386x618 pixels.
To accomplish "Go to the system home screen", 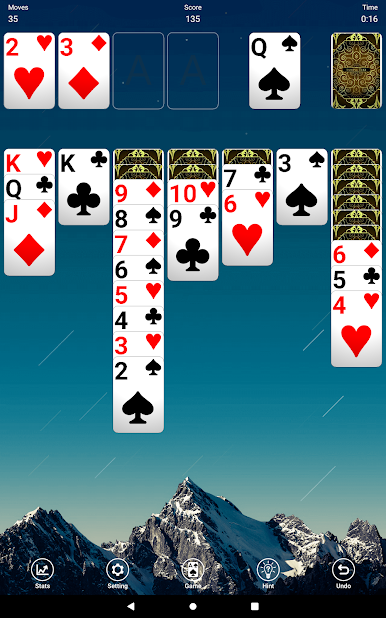I will coord(193,606).
